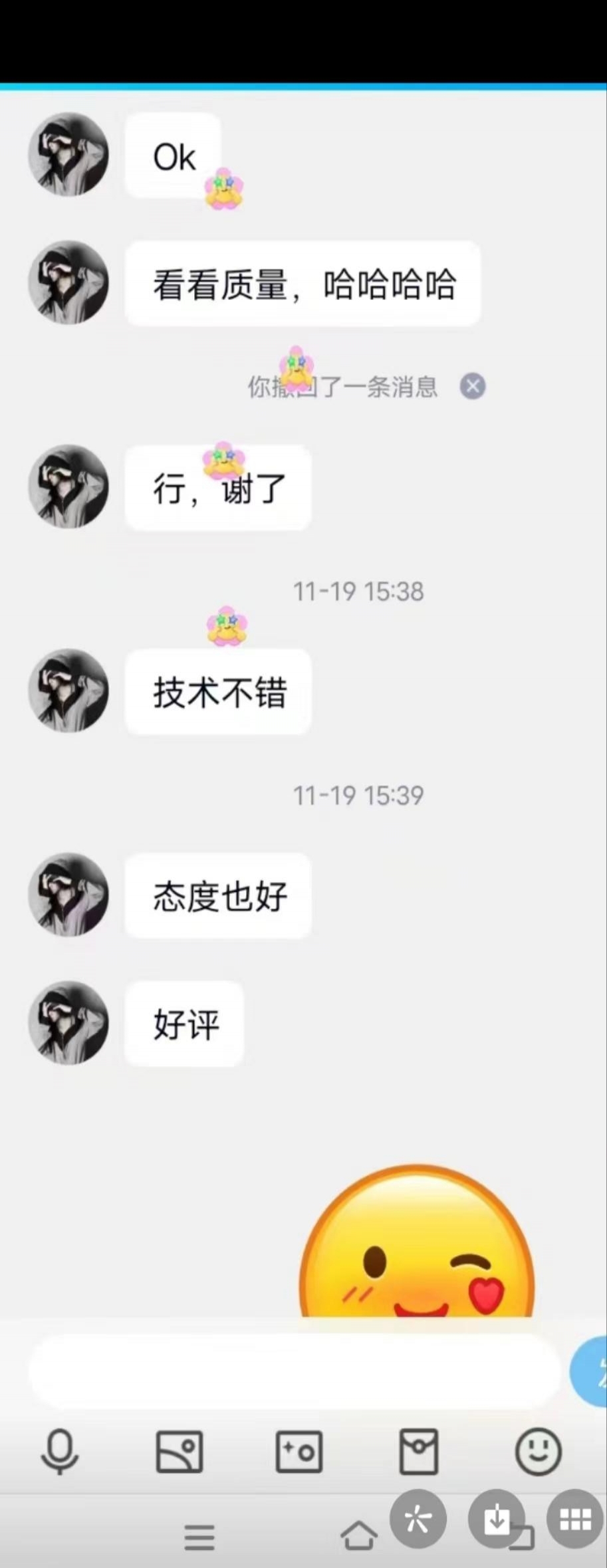The height and width of the screenshot is (1568, 607).
Task: Tap the floating download button
Action: tap(497, 1519)
